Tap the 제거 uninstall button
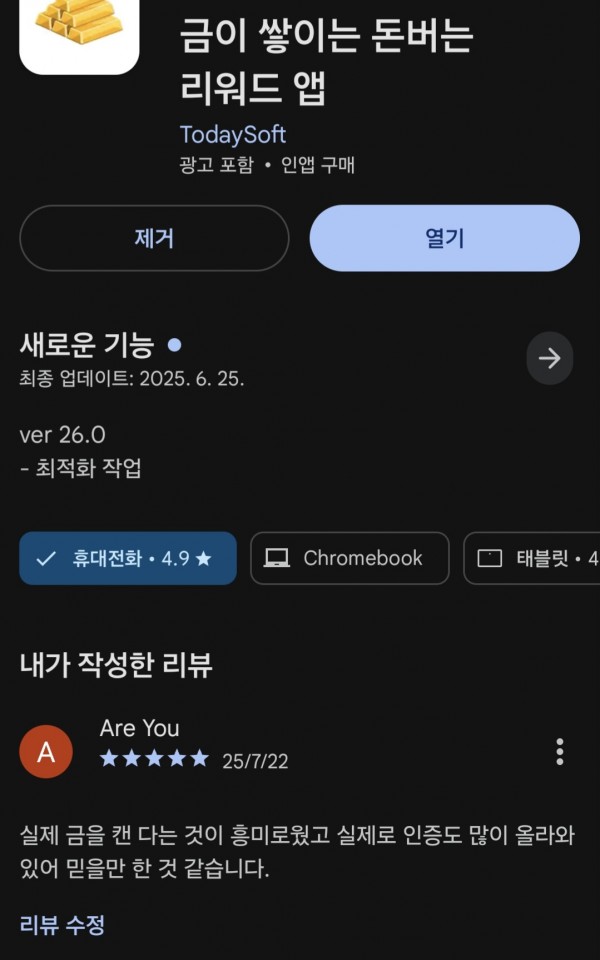The width and height of the screenshot is (600, 960). coord(154,238)
